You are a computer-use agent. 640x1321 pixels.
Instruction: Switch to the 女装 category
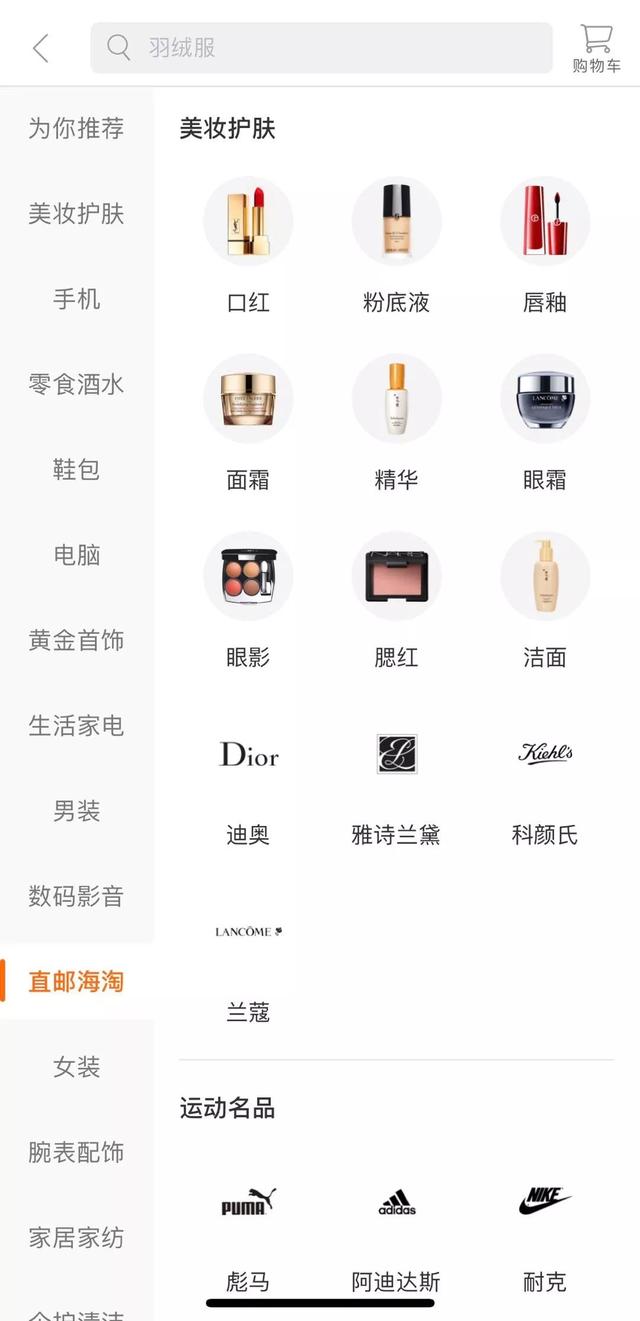tap(76, 1067)
